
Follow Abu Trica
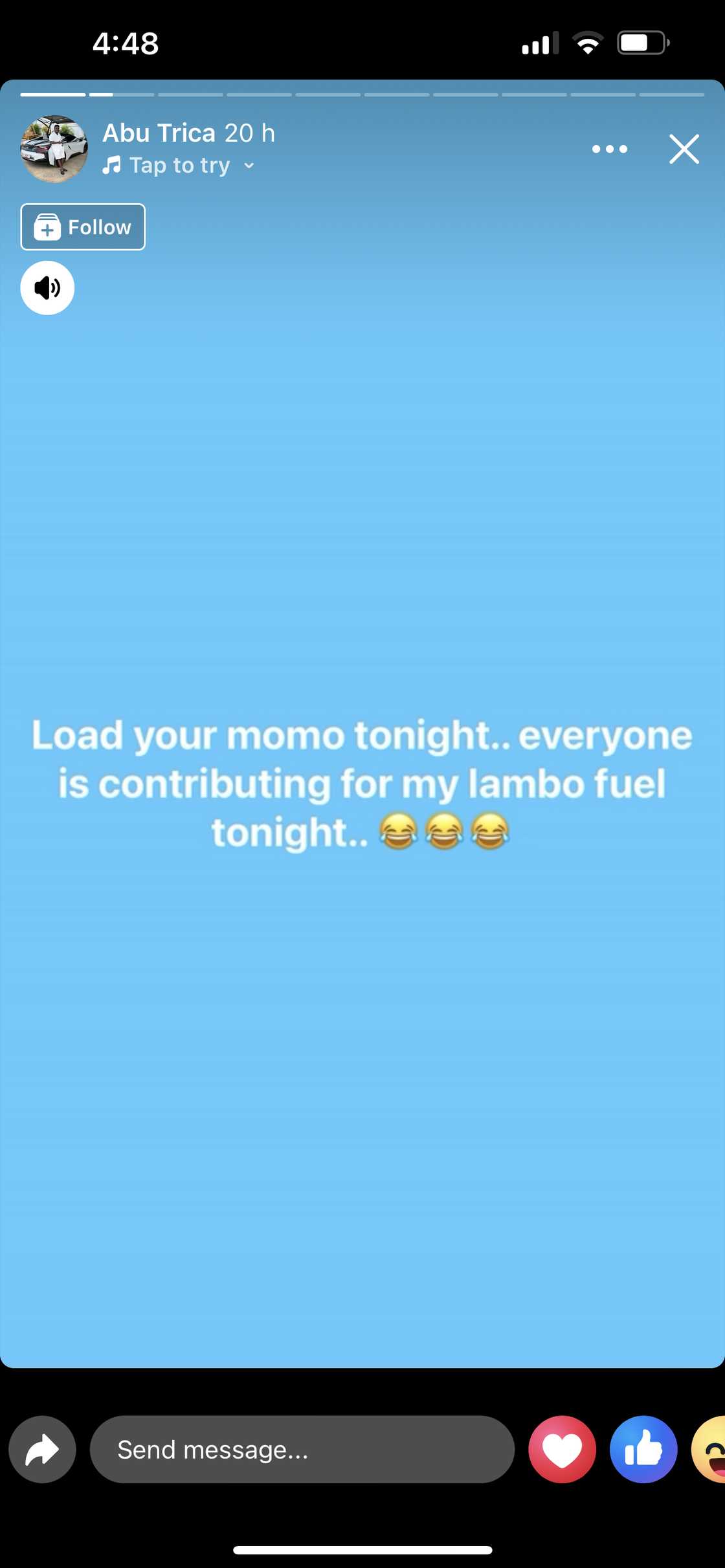[83, 227]
